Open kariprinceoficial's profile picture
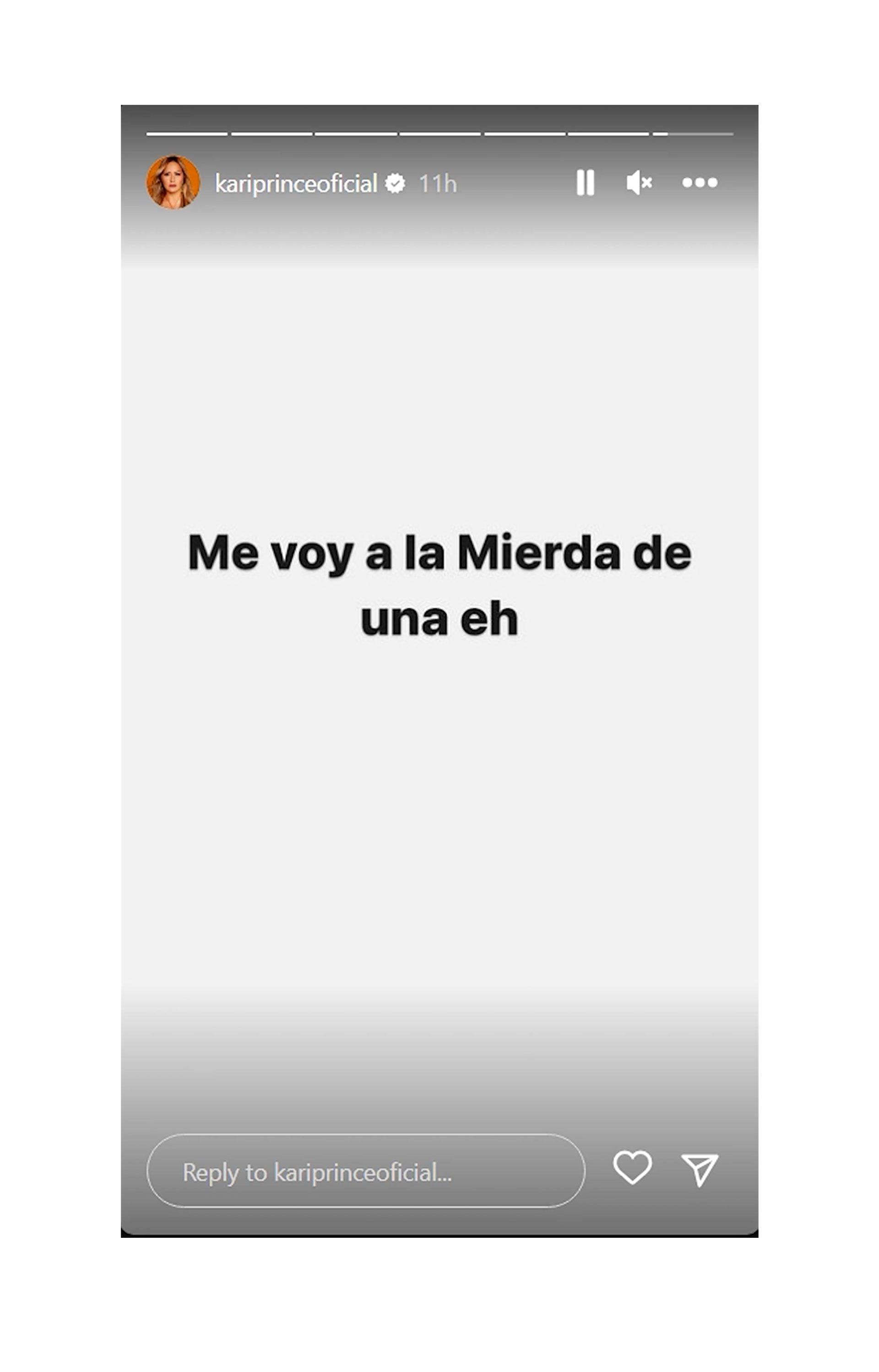The width and height of the screenshot is (879, 1372). click(x=173, y=183)
